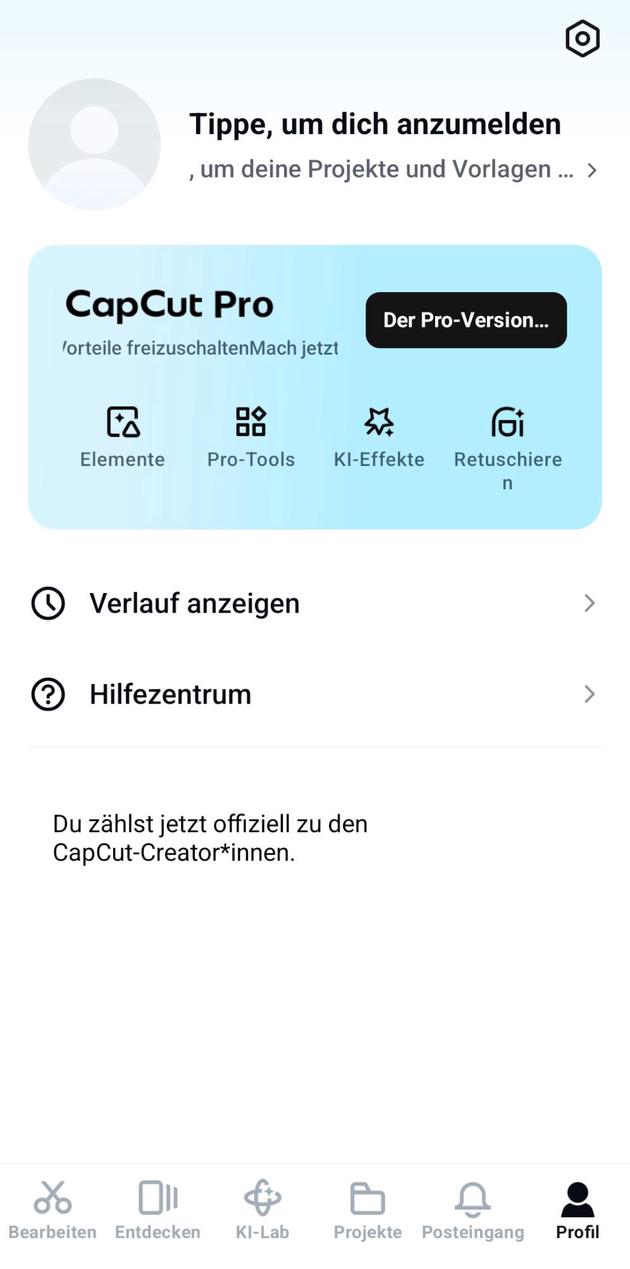The width and height of the screenshot is (630, 1269).
Task: Open the settings hexagon icon
Action: pyautogui.click(x=582, y=39)
